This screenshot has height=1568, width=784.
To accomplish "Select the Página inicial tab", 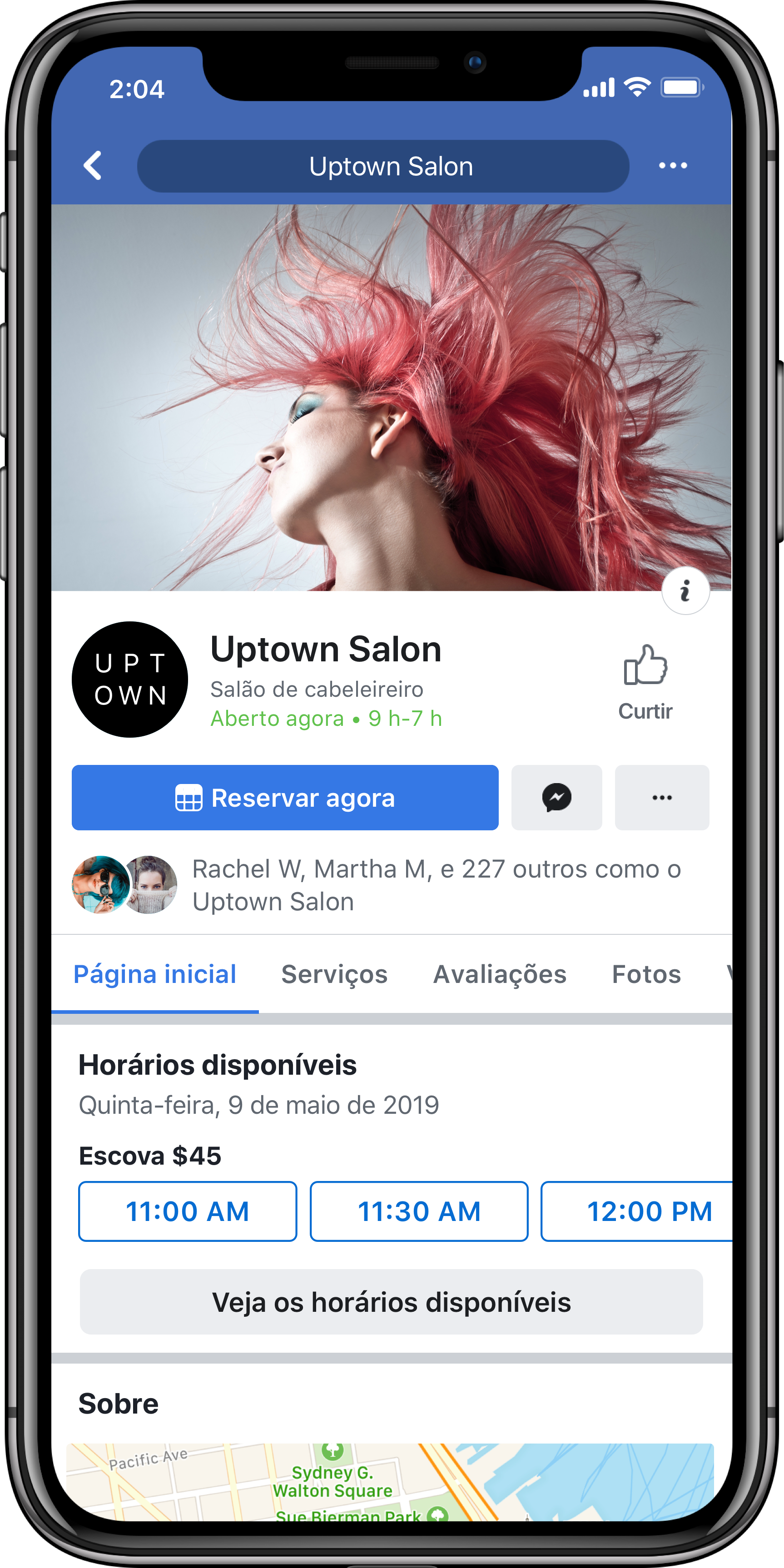I will (x=154, y=974).
